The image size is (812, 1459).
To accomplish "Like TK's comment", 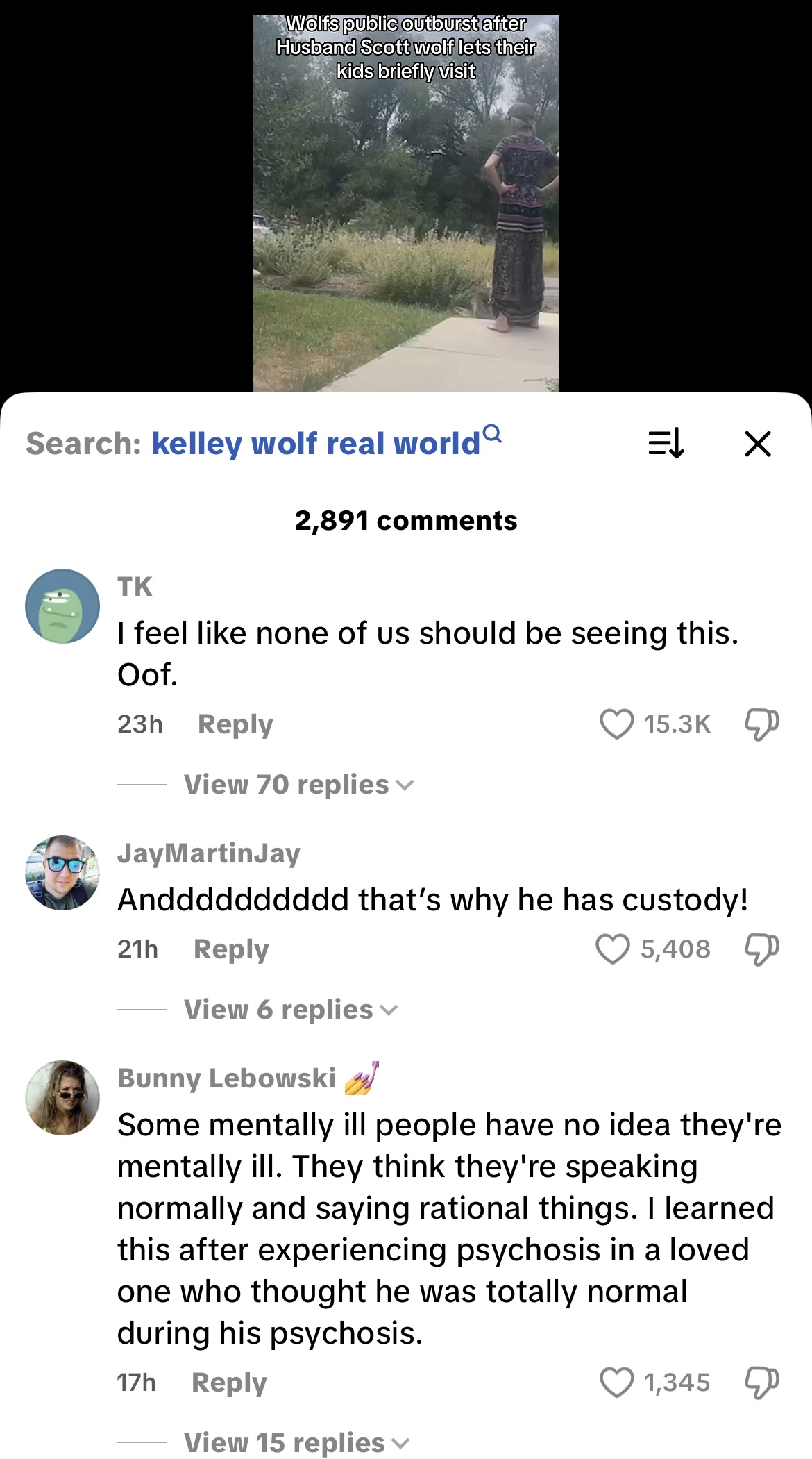I will [616, 724].
